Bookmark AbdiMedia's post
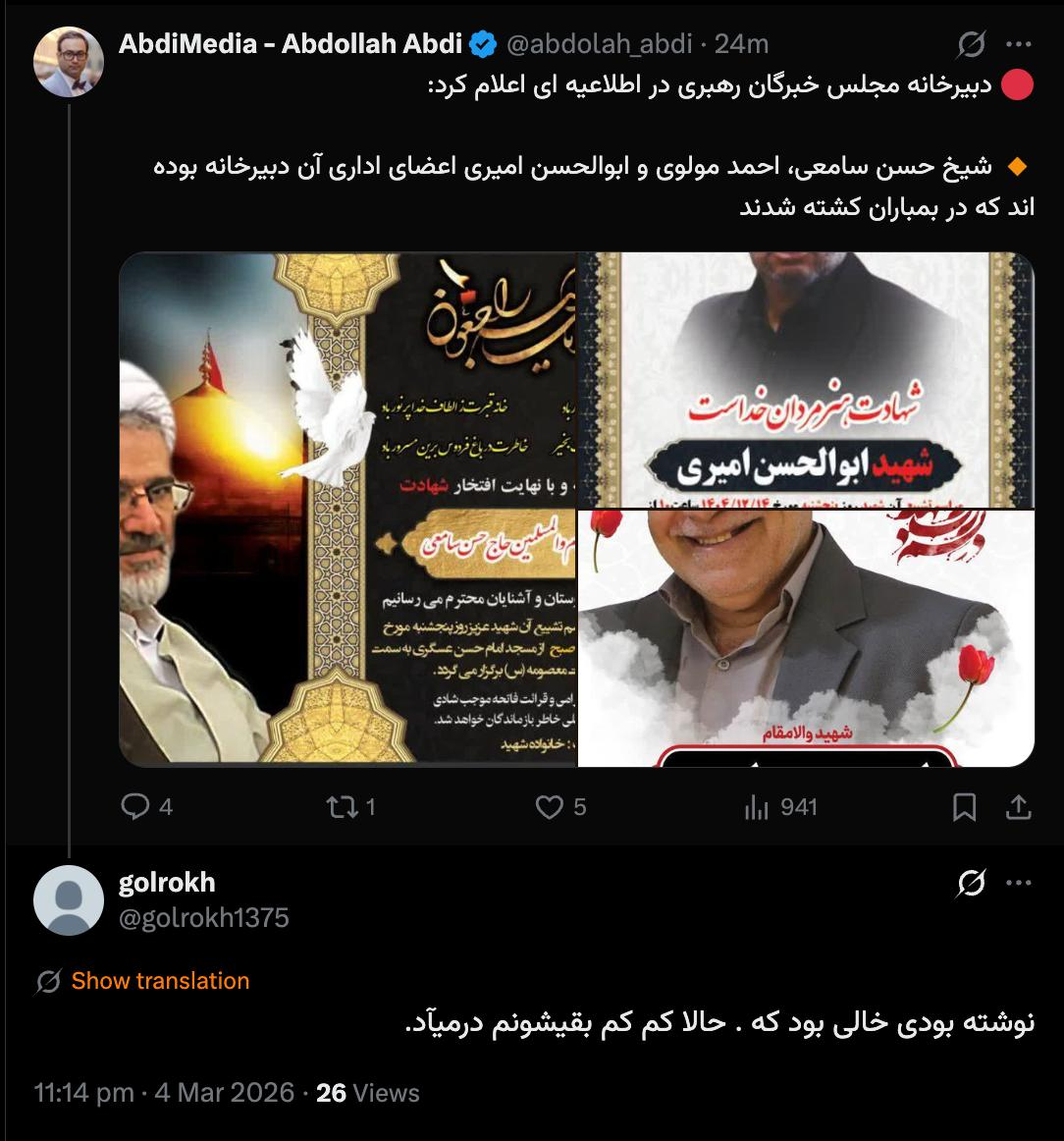 [965, 807]
